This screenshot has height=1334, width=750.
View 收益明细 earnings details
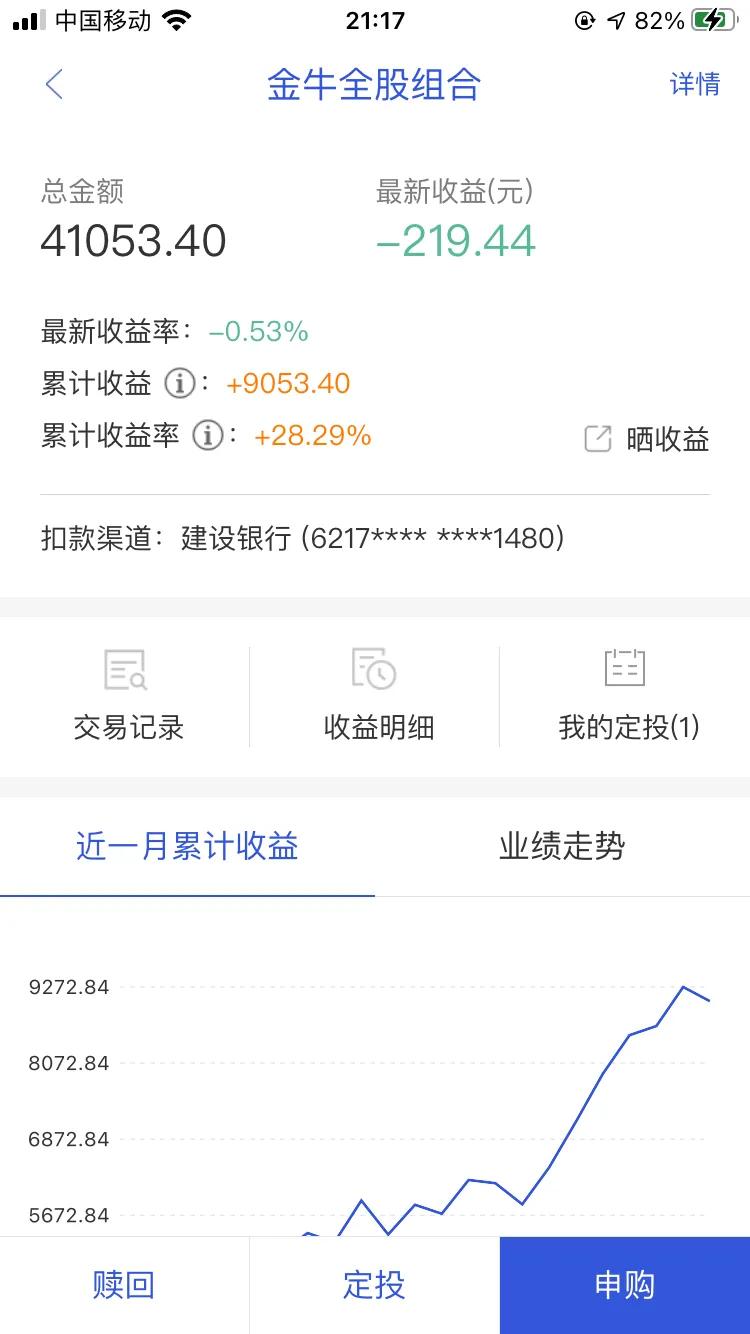377,695
